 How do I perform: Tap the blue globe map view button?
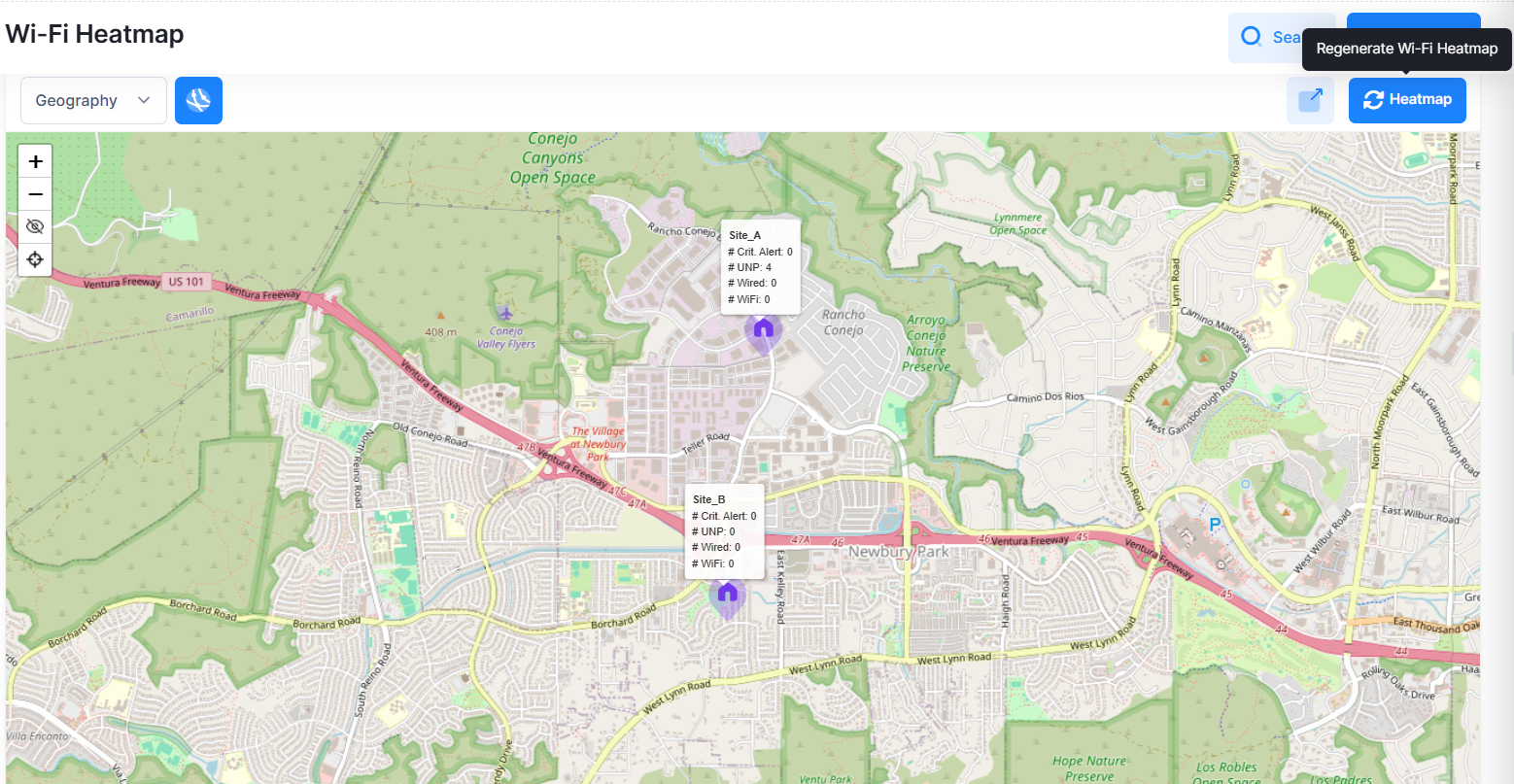coord(198,100)
